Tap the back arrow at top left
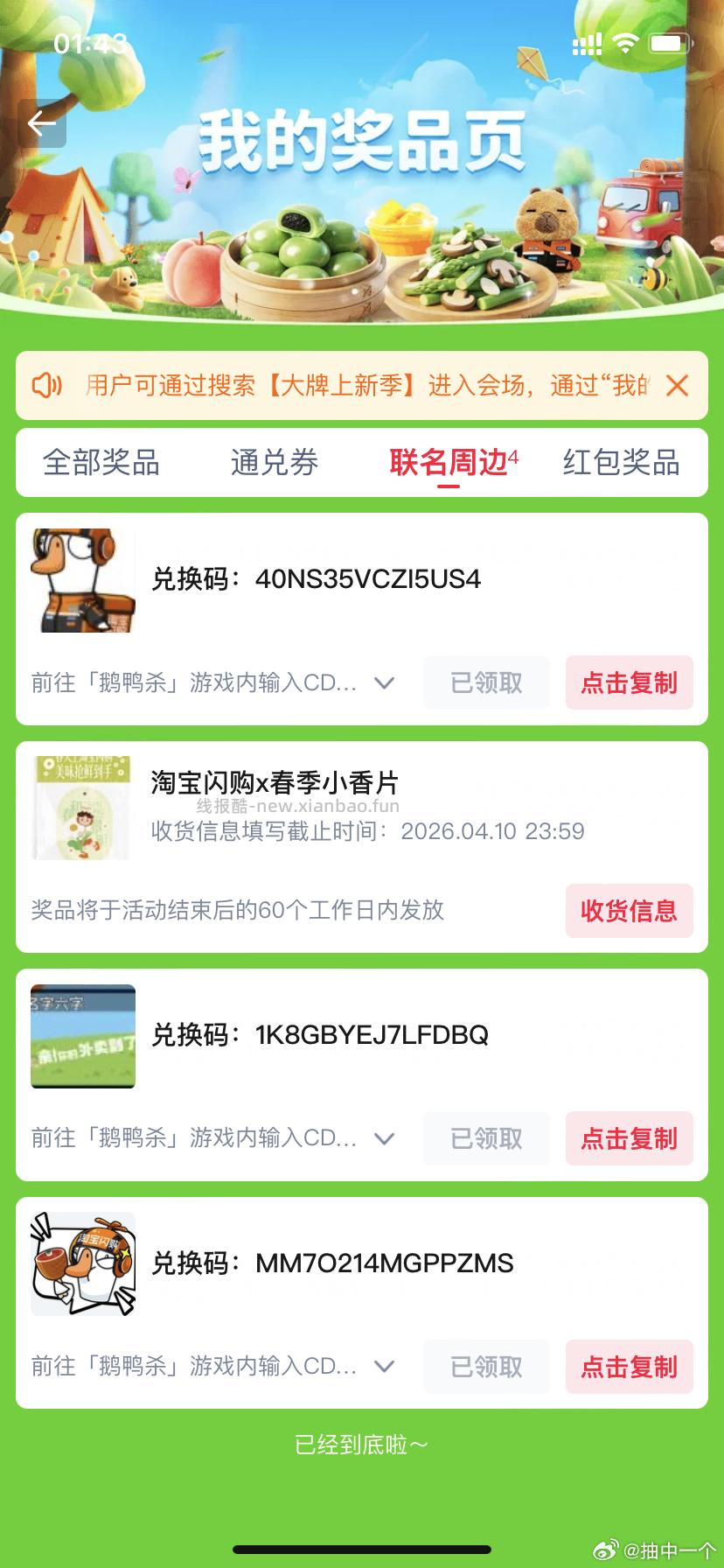The width and height of the screenshot is (724, 1568). 40,124
